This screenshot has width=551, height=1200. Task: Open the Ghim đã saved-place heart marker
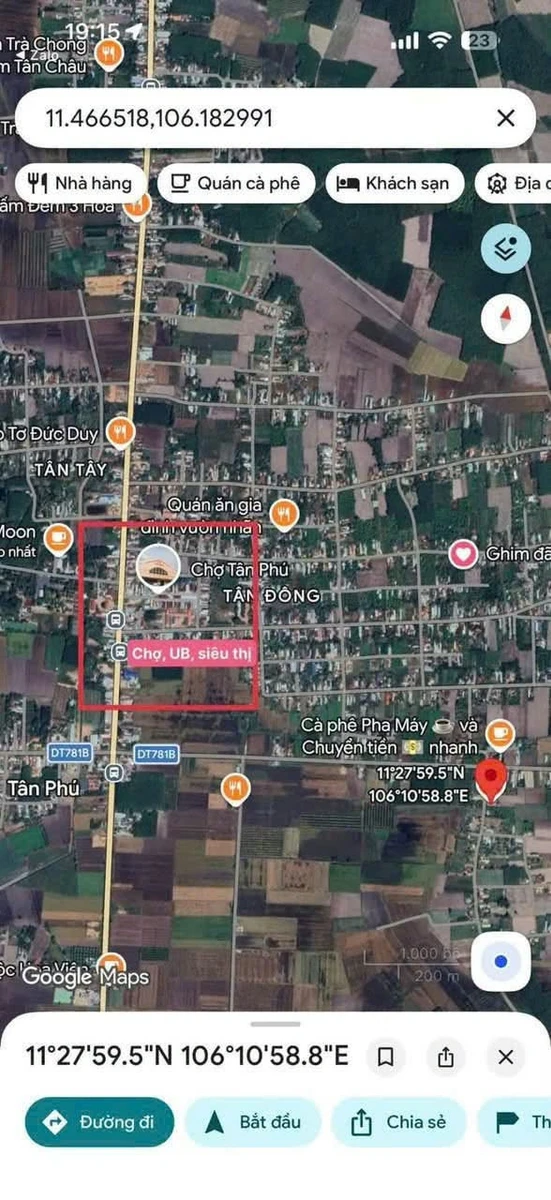[x=463, y=553]
